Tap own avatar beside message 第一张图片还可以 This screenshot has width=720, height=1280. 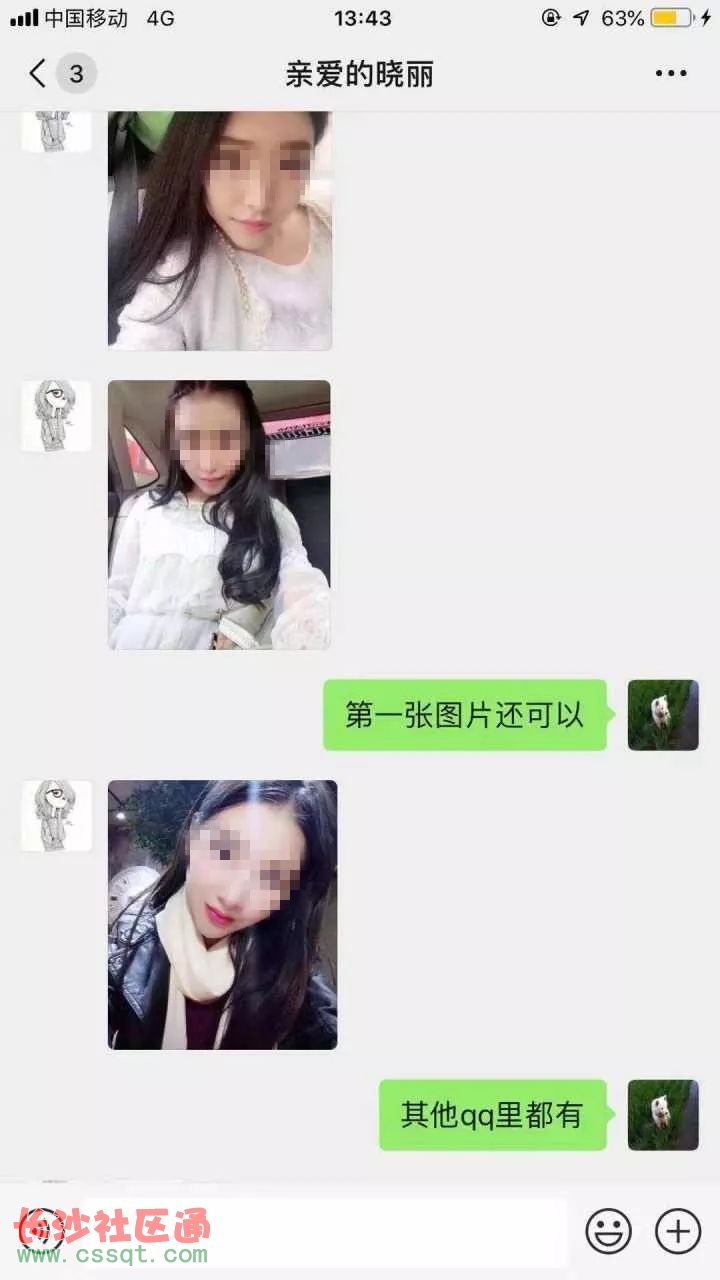click(663, 715)
